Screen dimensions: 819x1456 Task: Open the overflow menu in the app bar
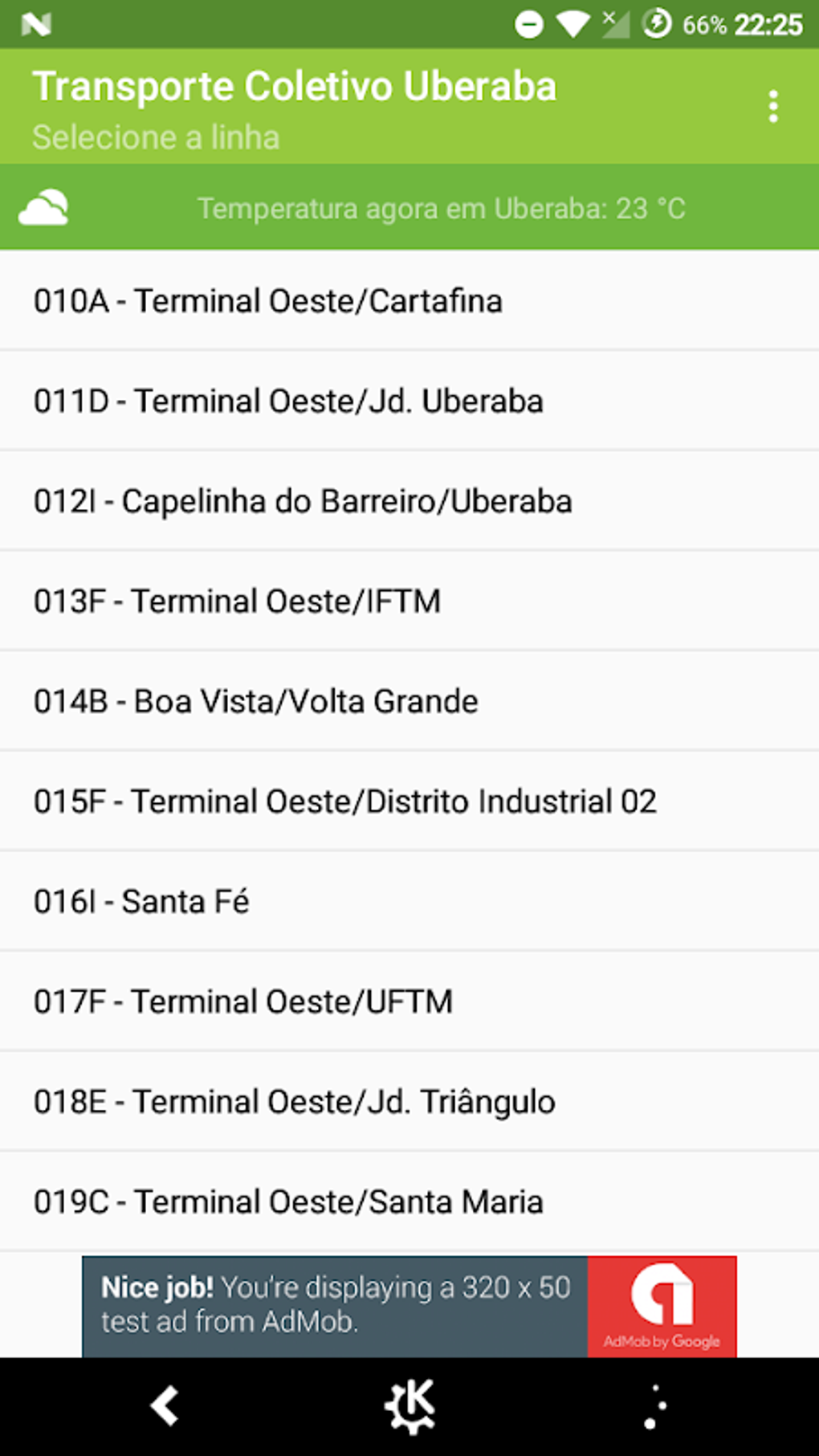(x=772, y=107)
